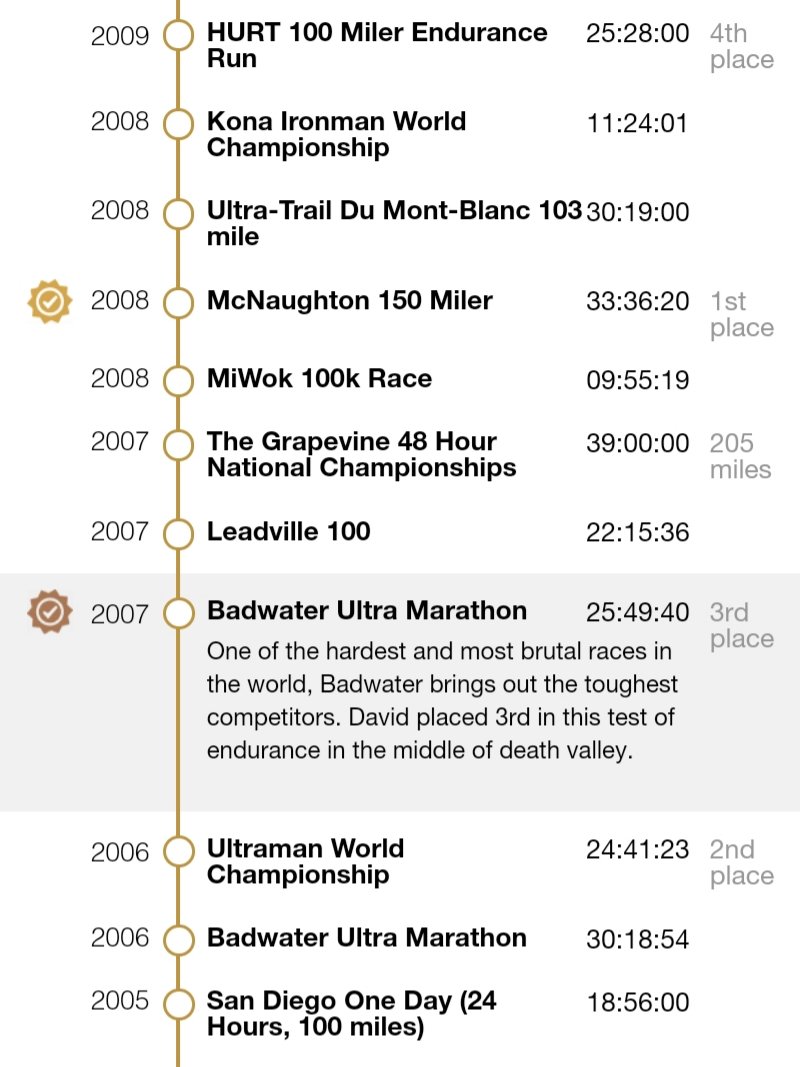The width and height of the screenshot is (800, 1067).
Task: Expand the McNaughton 150 Miler entry
Action: point(349,300)
